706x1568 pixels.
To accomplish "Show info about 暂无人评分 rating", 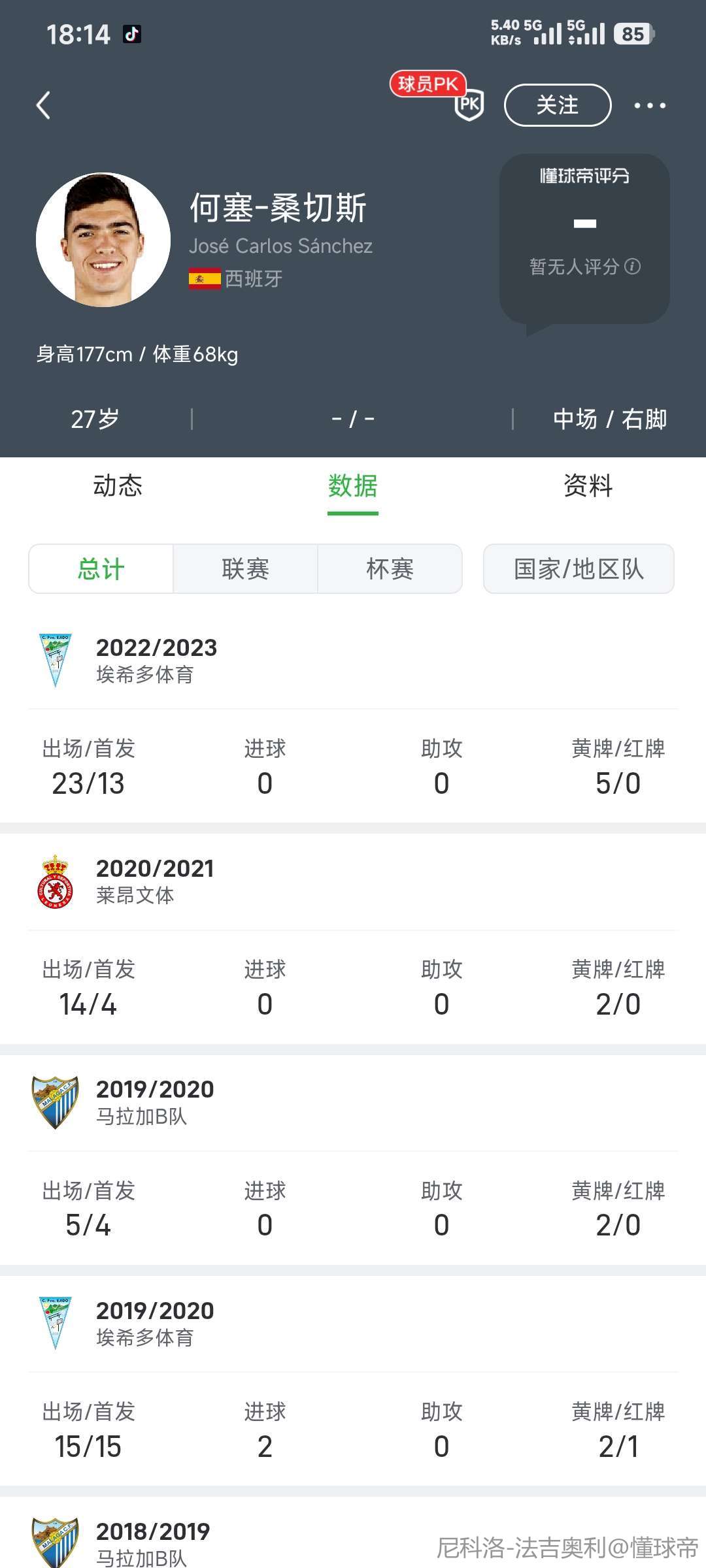I will [632, 267].
